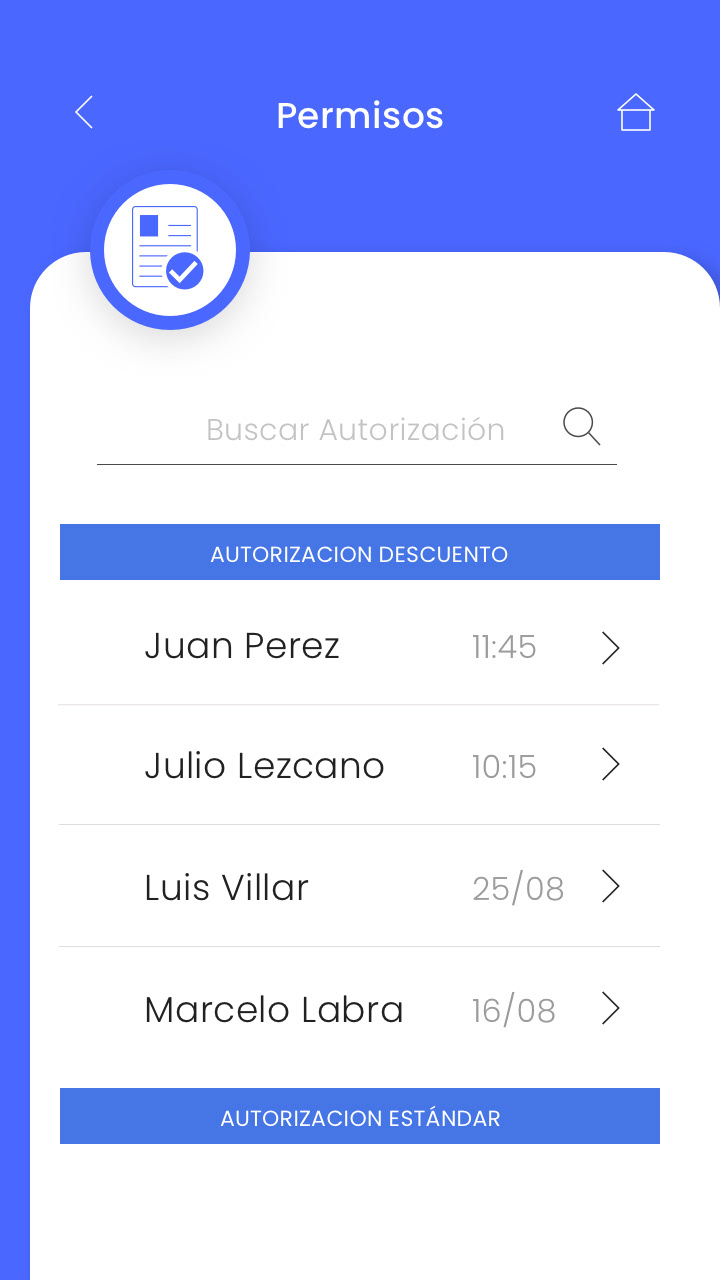Open the home icon in the header
The width and height of the screenshot is (720, 1280).
click(x=635, y=113)
